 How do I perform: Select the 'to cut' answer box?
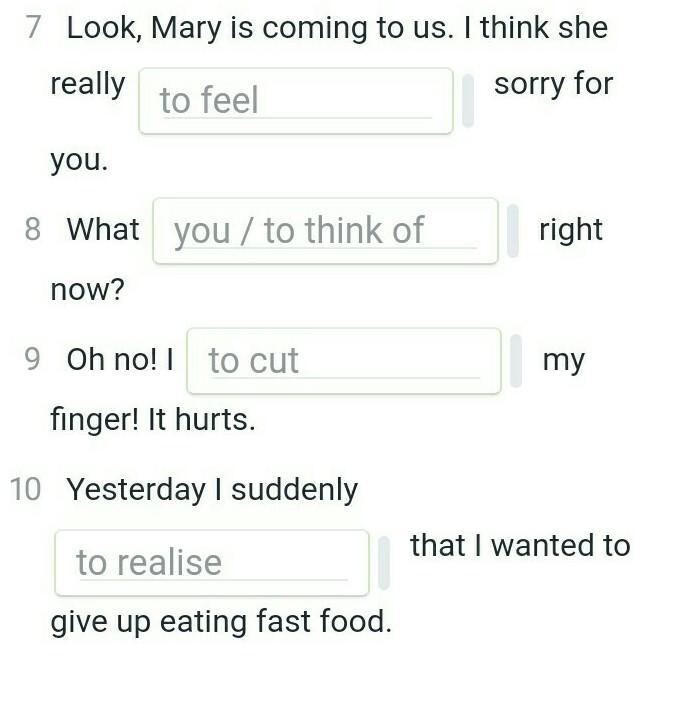[x=343, y=361]
